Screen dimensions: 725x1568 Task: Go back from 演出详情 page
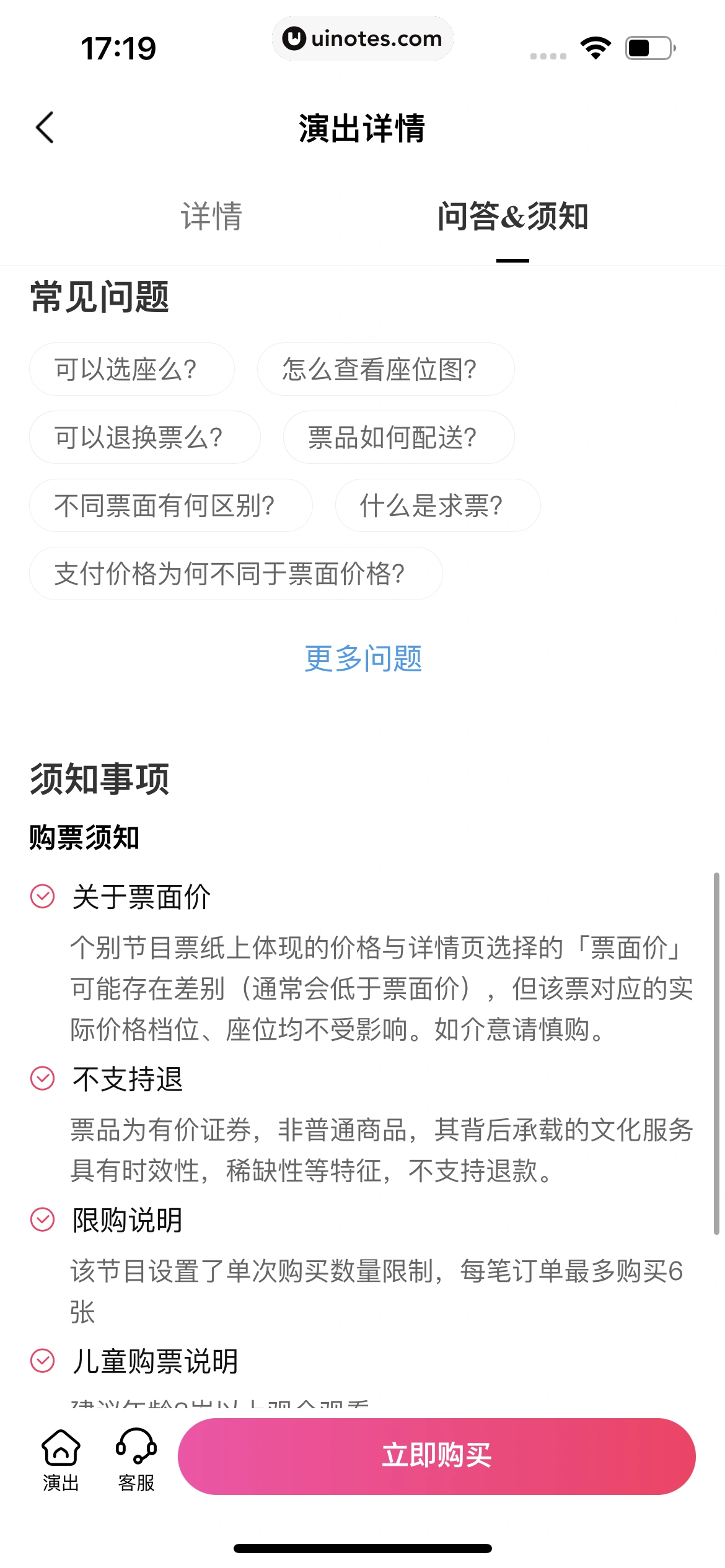point(45,128)
